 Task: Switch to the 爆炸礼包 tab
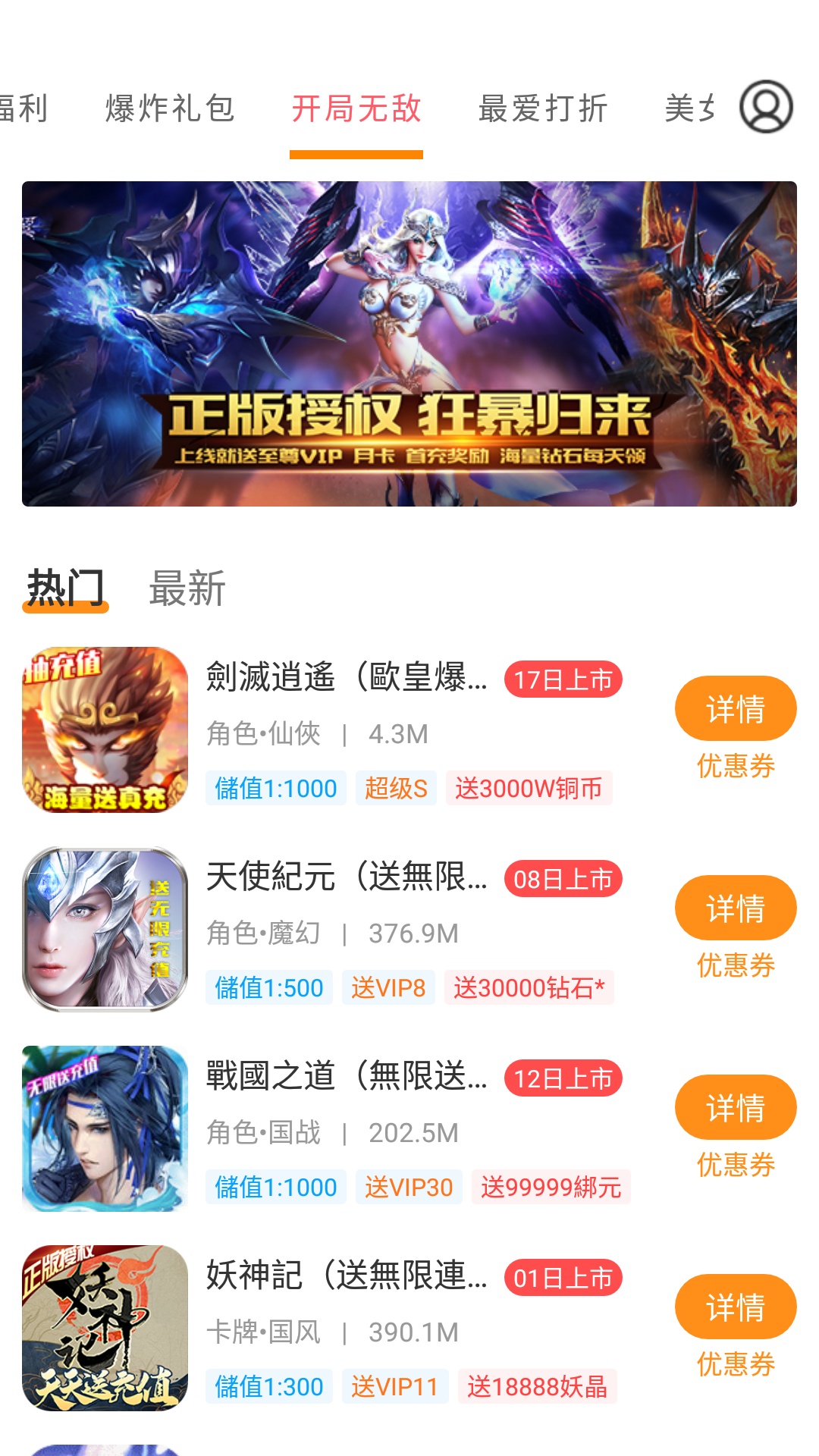170,108
